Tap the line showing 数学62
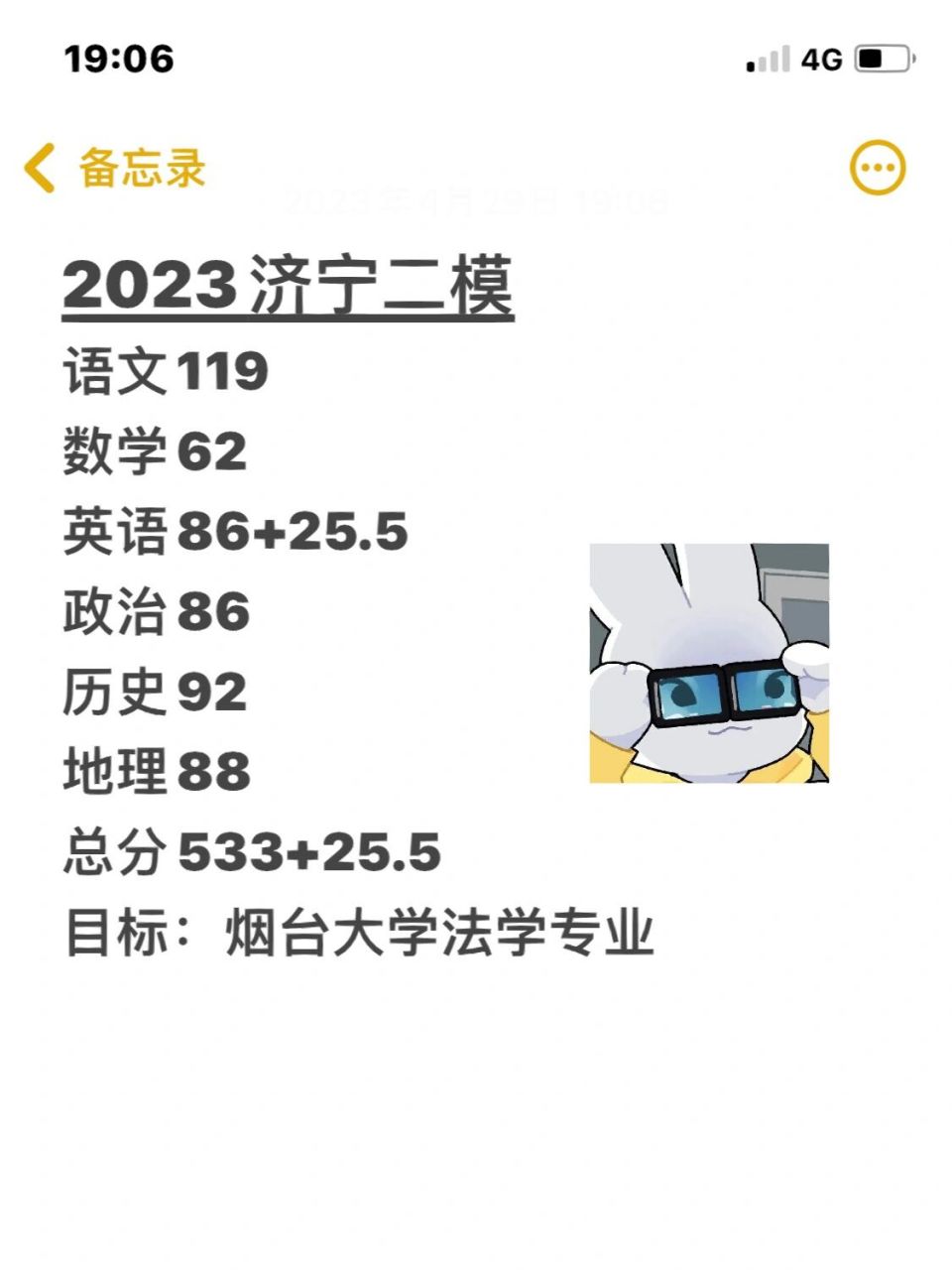The height and width of the screenshot is (1270, 952). (x=154, y=449)
